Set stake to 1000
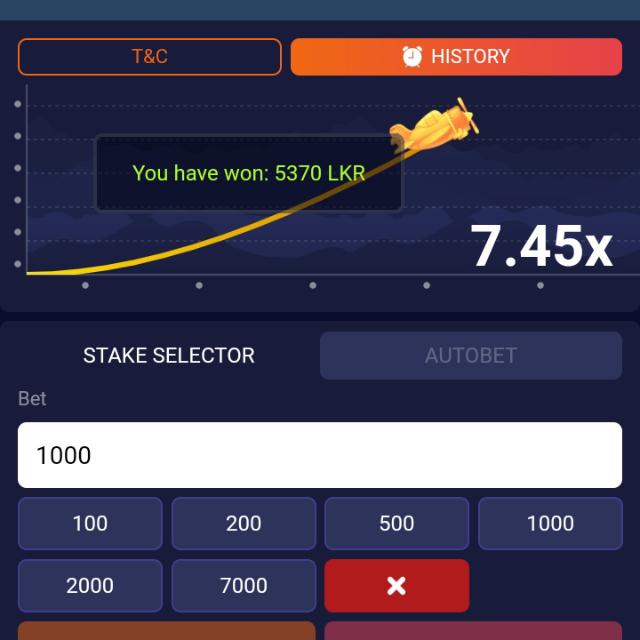The height and width of the screenshot is (640, 640). tap(550, 523)
